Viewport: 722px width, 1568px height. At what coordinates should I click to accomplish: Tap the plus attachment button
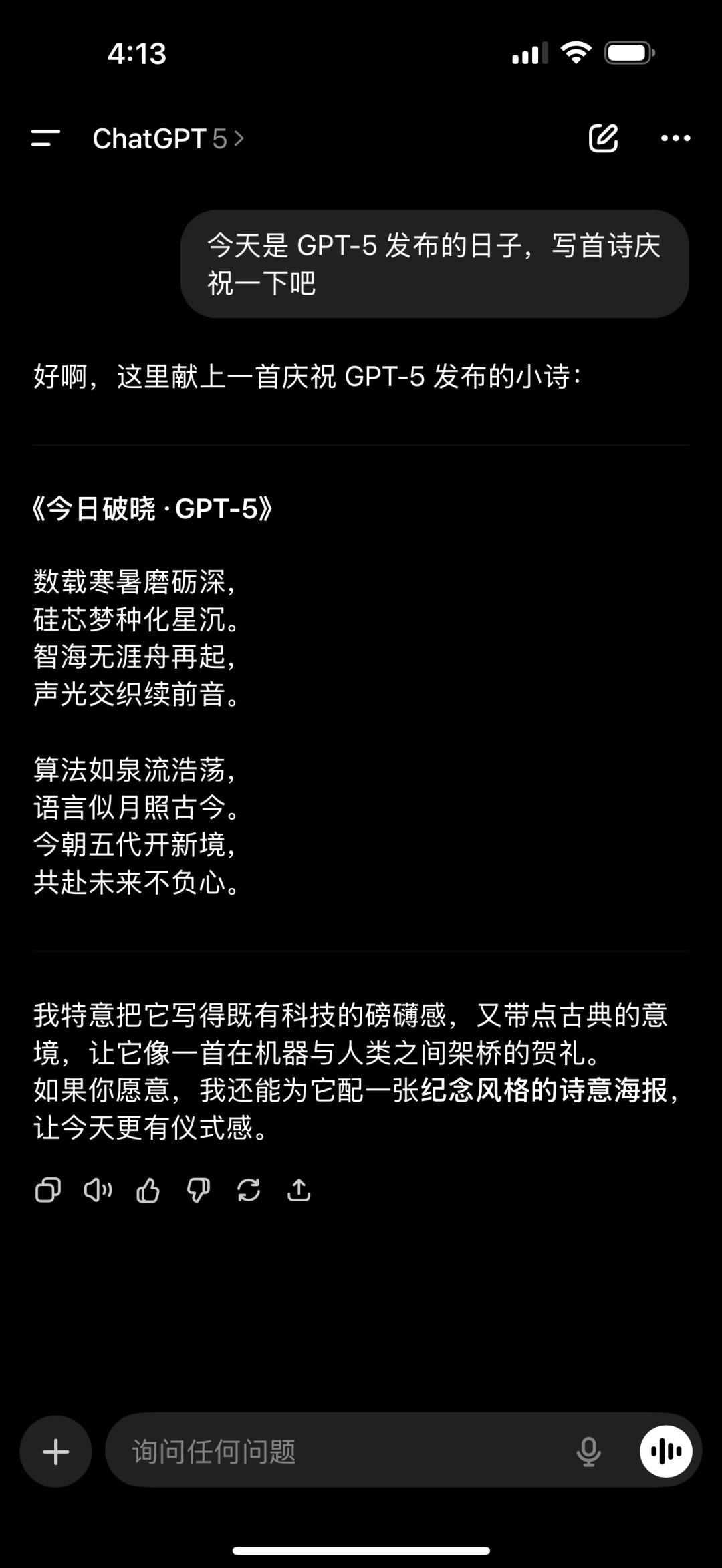pyautogui.click(x=55, y=1451)
